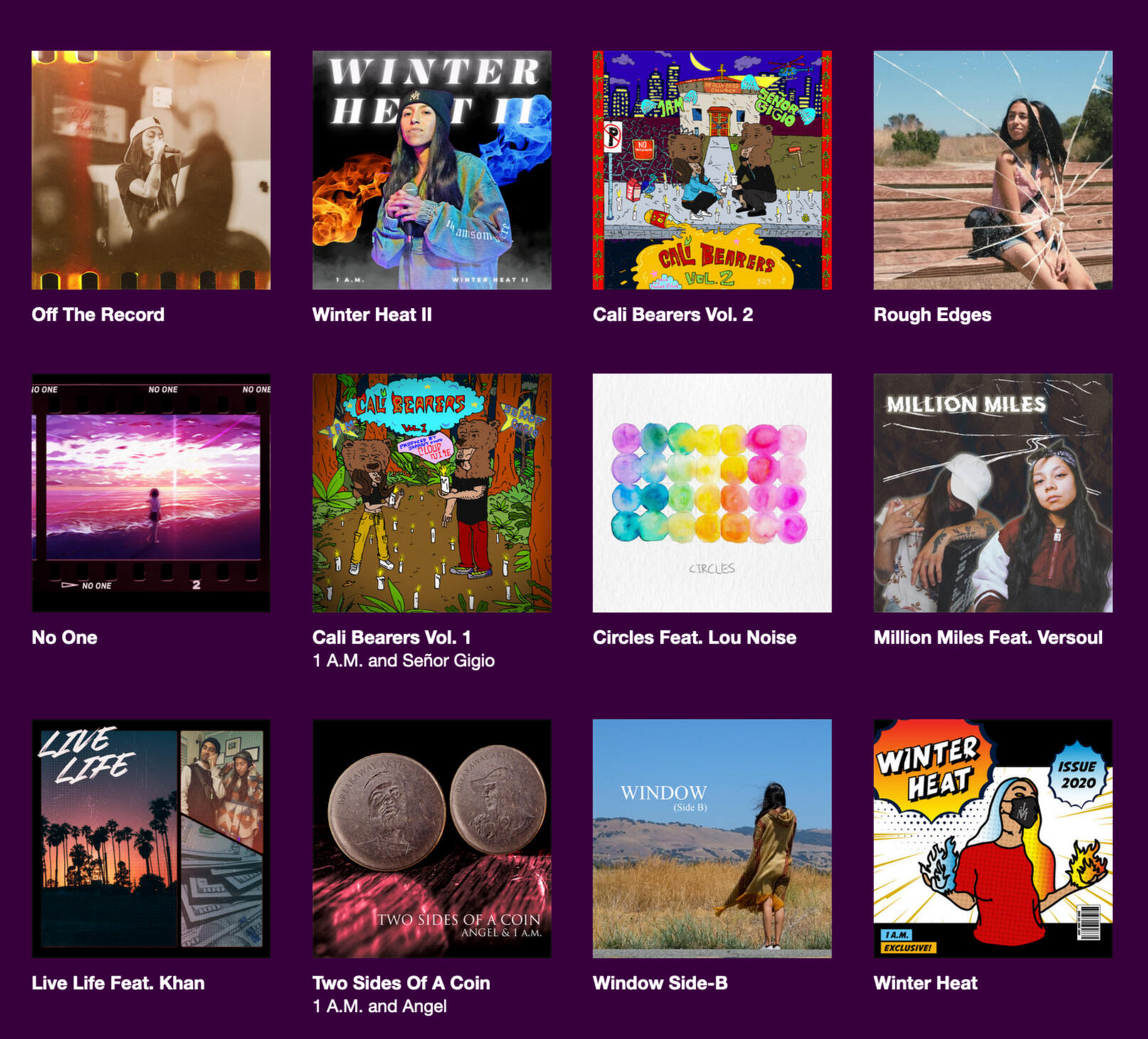Open the Rough Edges album
Image resolution: width=1148 pixels, height=1039 pixels.
[993, 170]
